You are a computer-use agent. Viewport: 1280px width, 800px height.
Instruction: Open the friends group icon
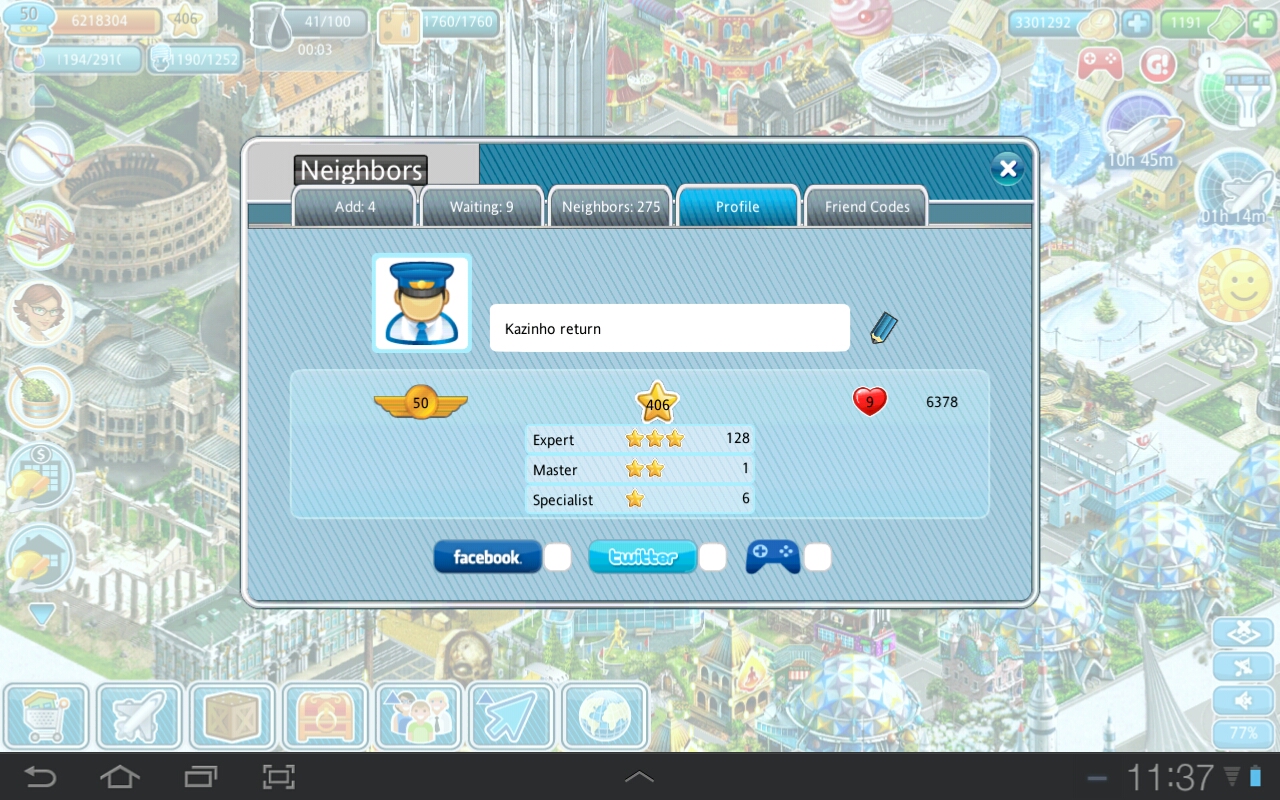[418, 715]
